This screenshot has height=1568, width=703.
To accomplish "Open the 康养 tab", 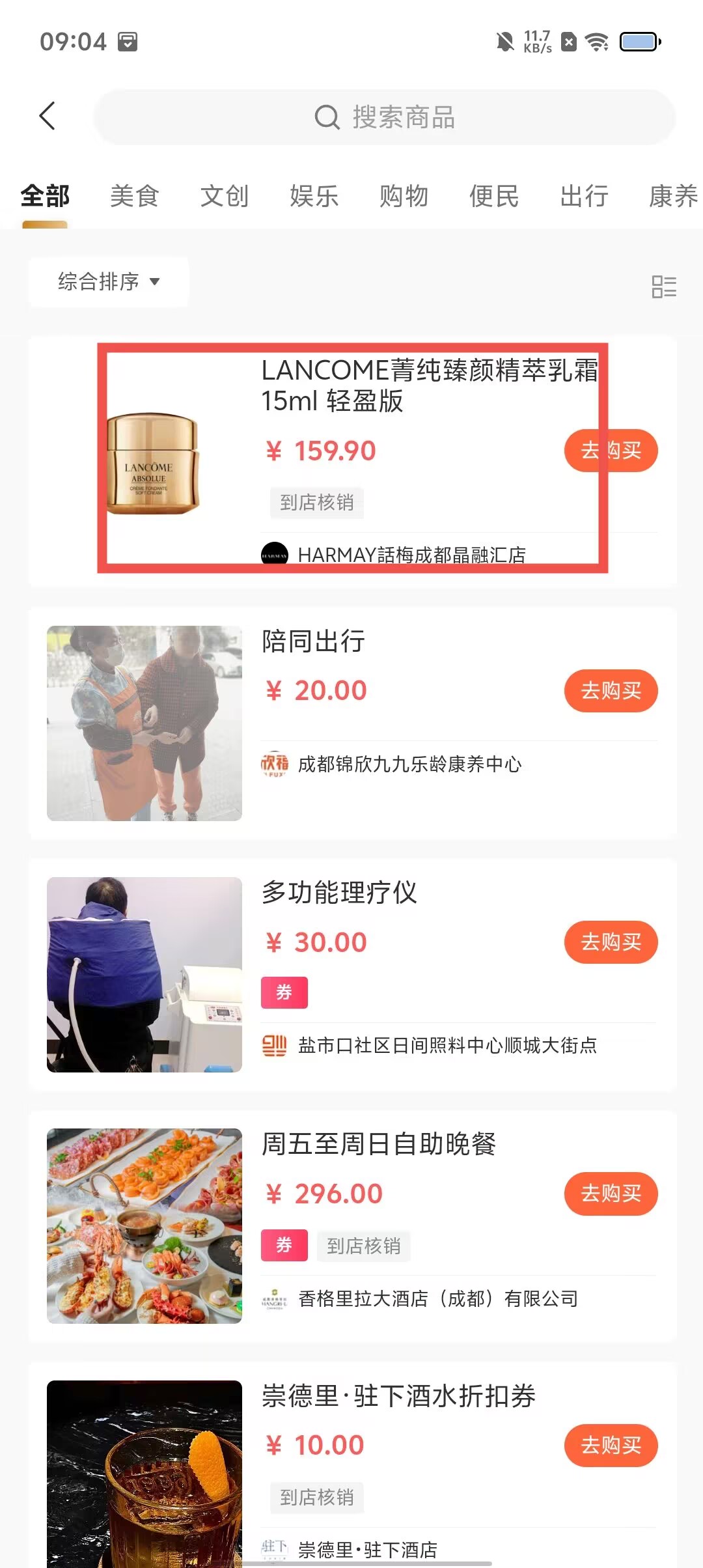I will [674, 196].
